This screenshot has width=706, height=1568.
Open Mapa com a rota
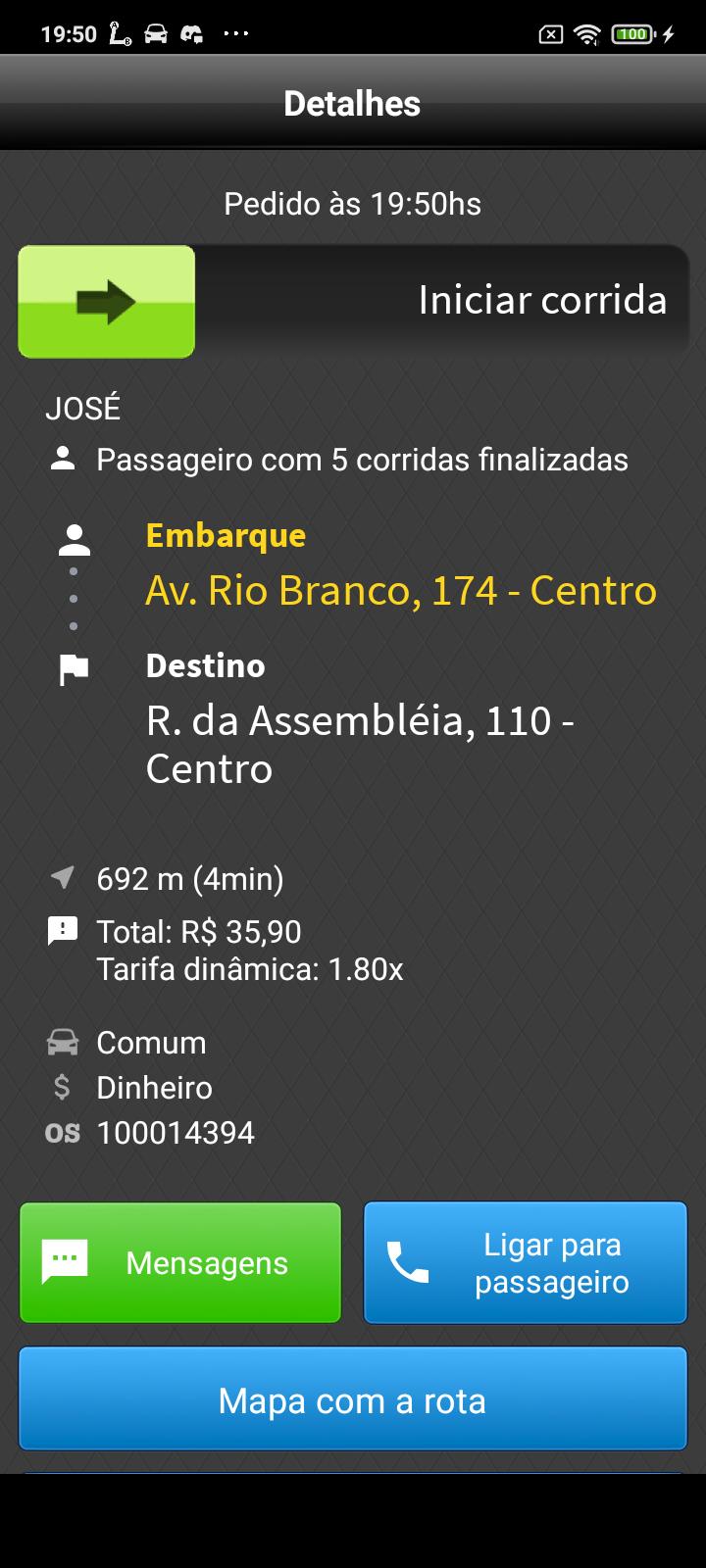click(x=353, y=1399)
